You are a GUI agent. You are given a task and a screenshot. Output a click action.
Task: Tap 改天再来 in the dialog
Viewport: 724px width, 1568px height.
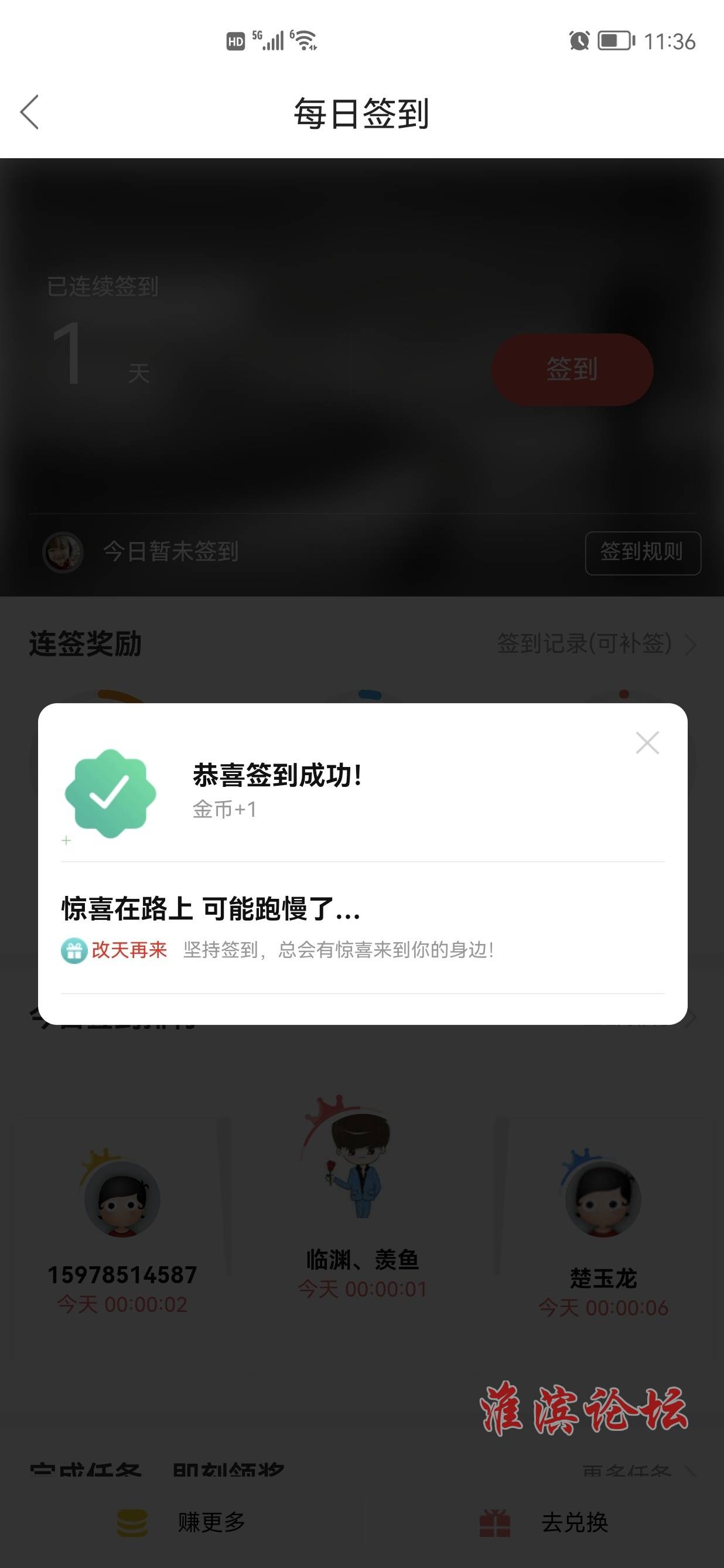click(x=129, y=950)
